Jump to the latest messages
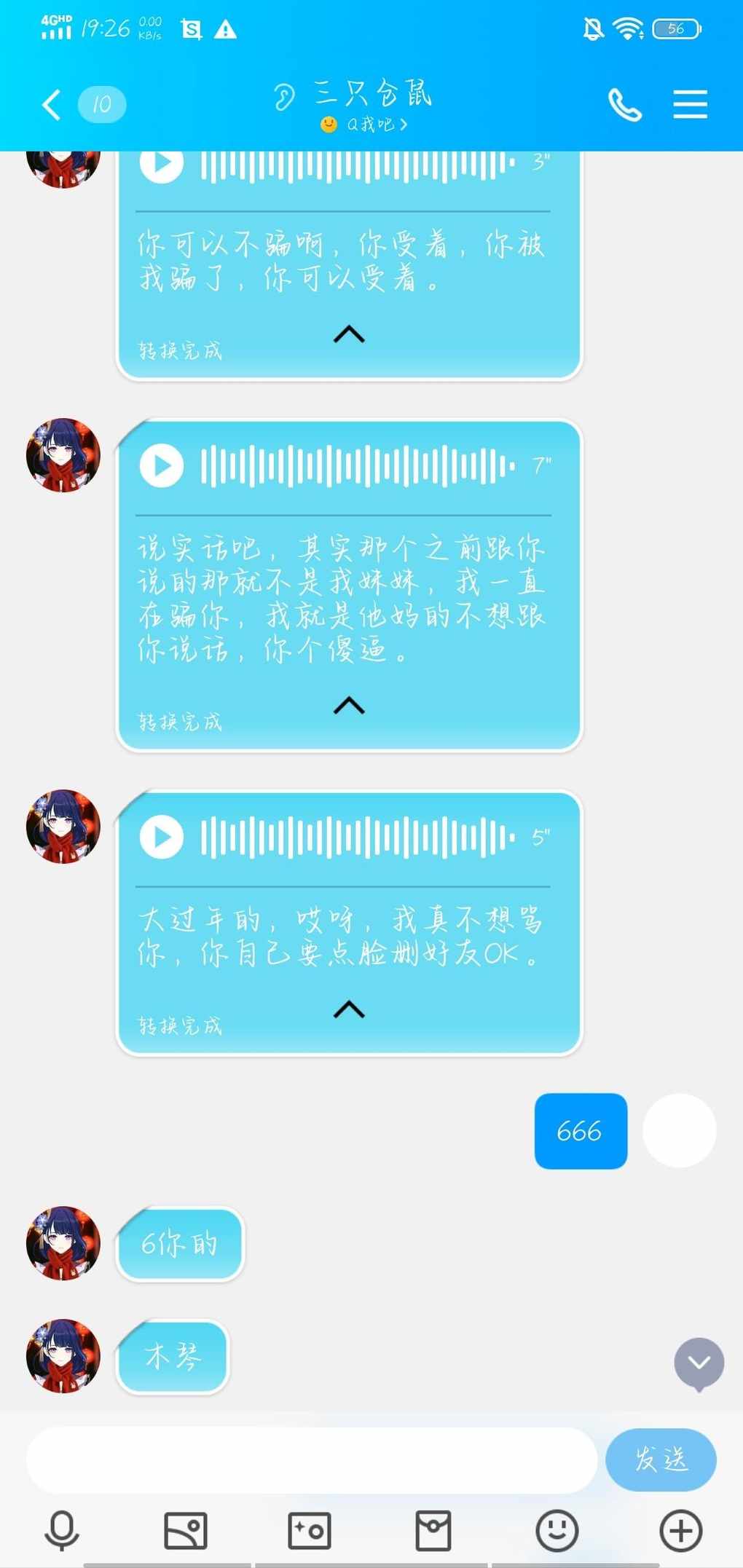This screenshot has height=1568, width=743. pos(699,1363)
